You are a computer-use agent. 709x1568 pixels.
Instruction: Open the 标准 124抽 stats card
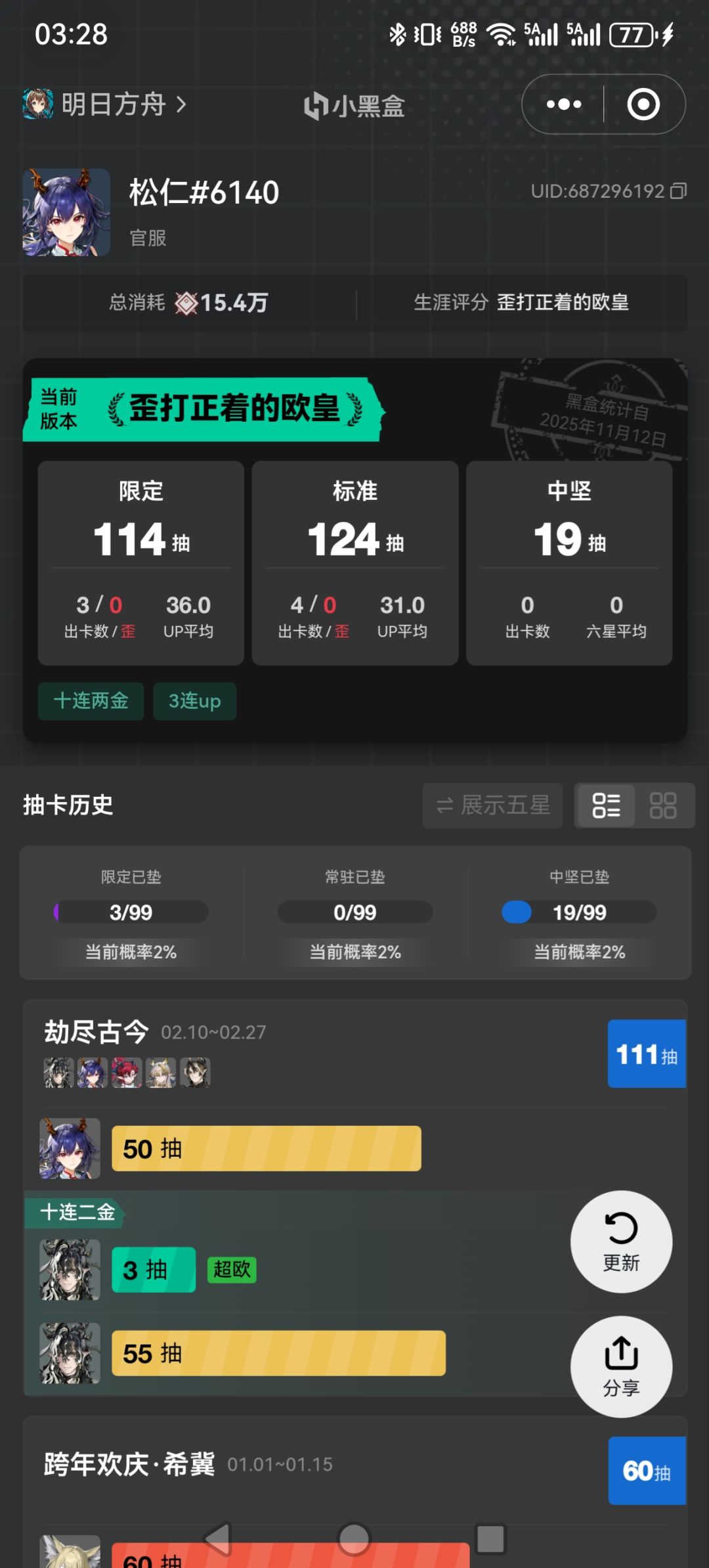(355, 563)
